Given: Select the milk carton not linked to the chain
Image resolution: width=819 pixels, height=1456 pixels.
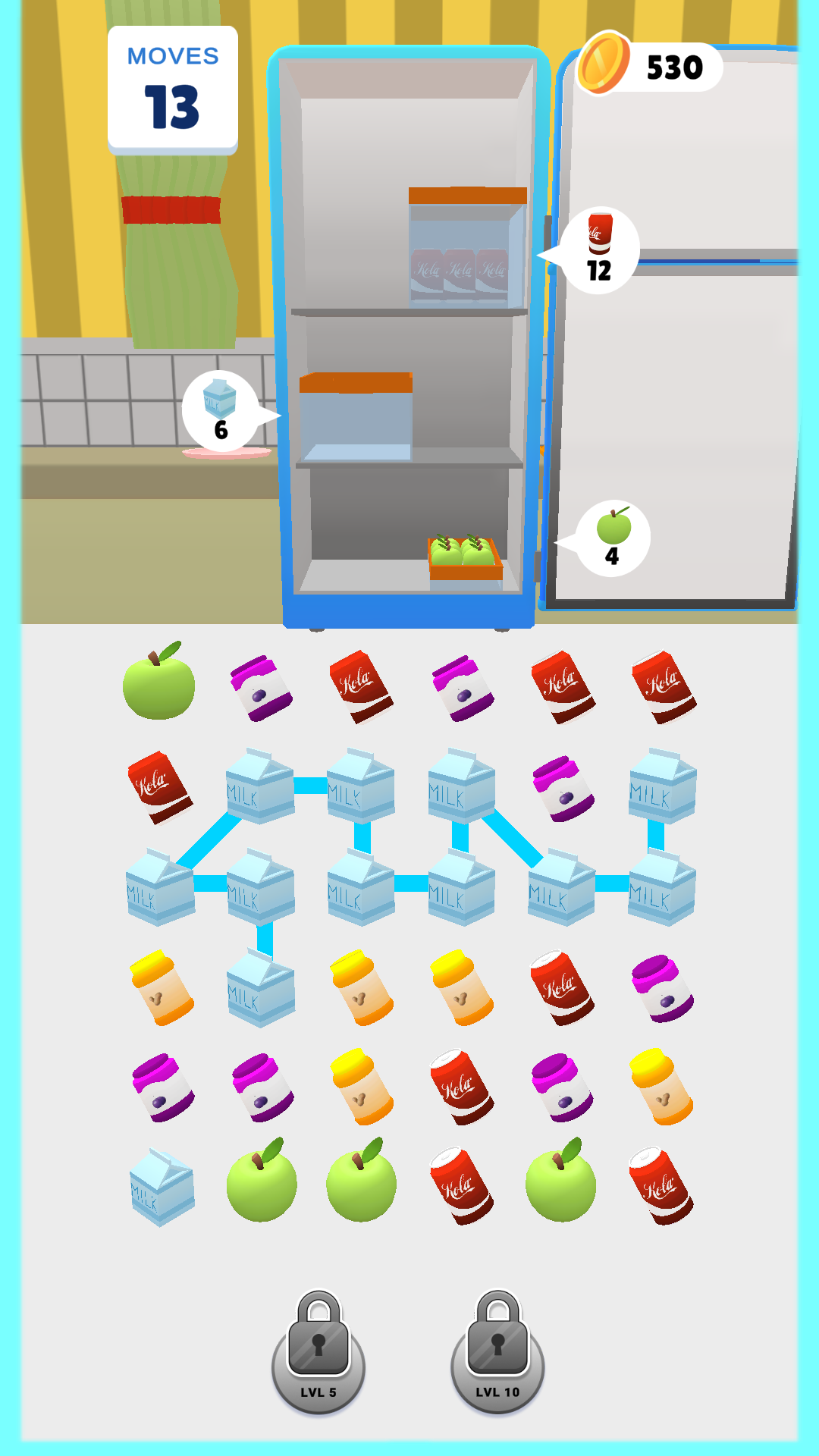Looking at the screenshot, I should coord(162,1187).
